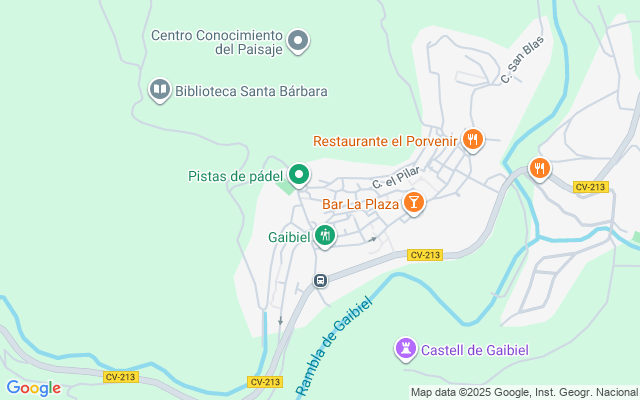Select the Biblioteca Santa Bárbara library pin
Viewport: 640px width, 400px height.
pos(159,91)
